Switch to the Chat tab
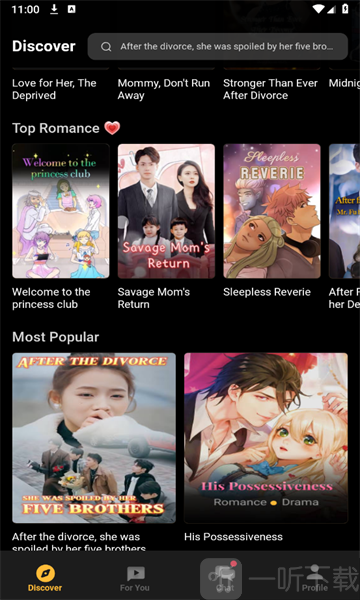Viewport: 360px width, 600px height. pos(225,579)
